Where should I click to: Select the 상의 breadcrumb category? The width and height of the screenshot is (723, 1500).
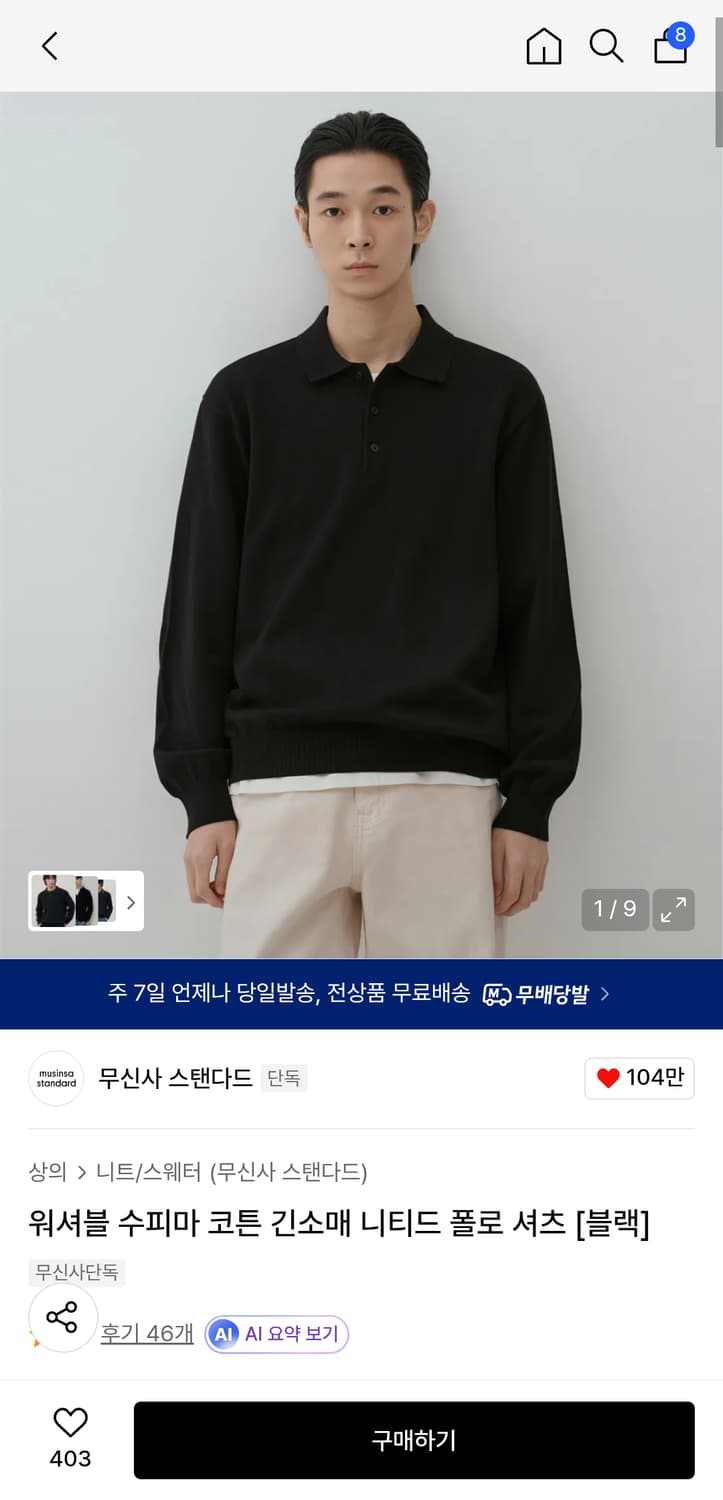point(45,1173)
